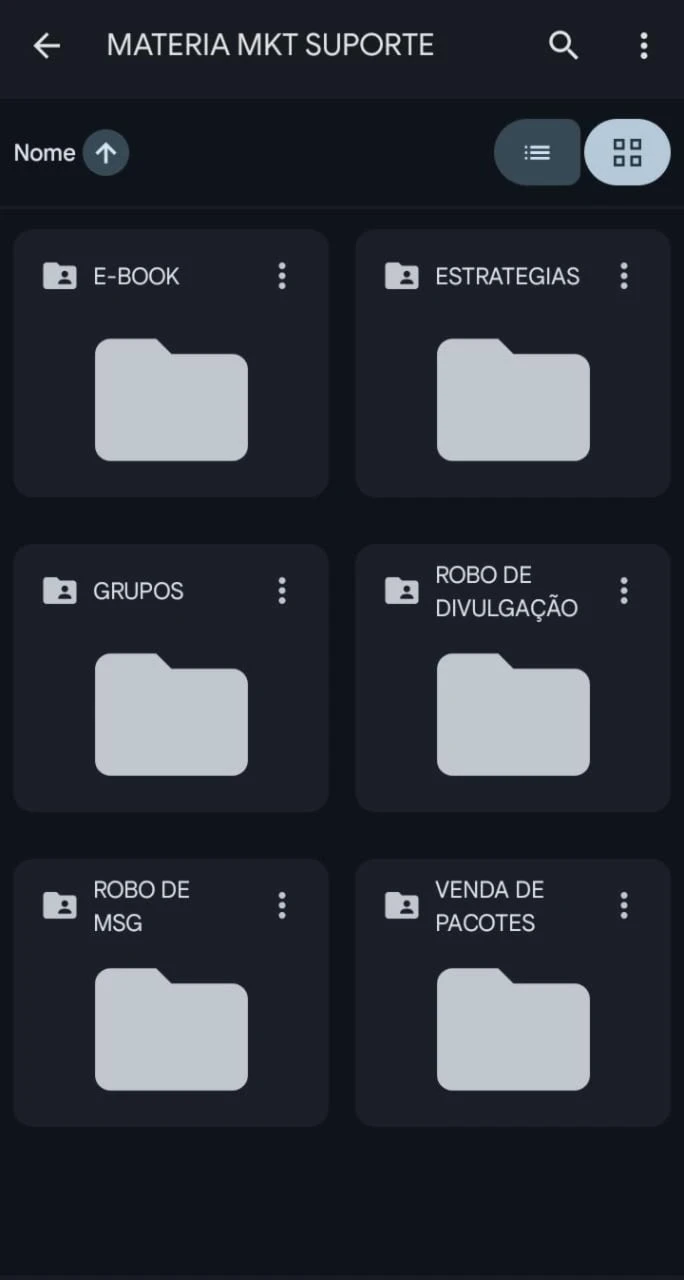Viewport: 684px width, 1280px height.
Task: Open the ROBO DE MSG folder
Action: click(171, 1029)
